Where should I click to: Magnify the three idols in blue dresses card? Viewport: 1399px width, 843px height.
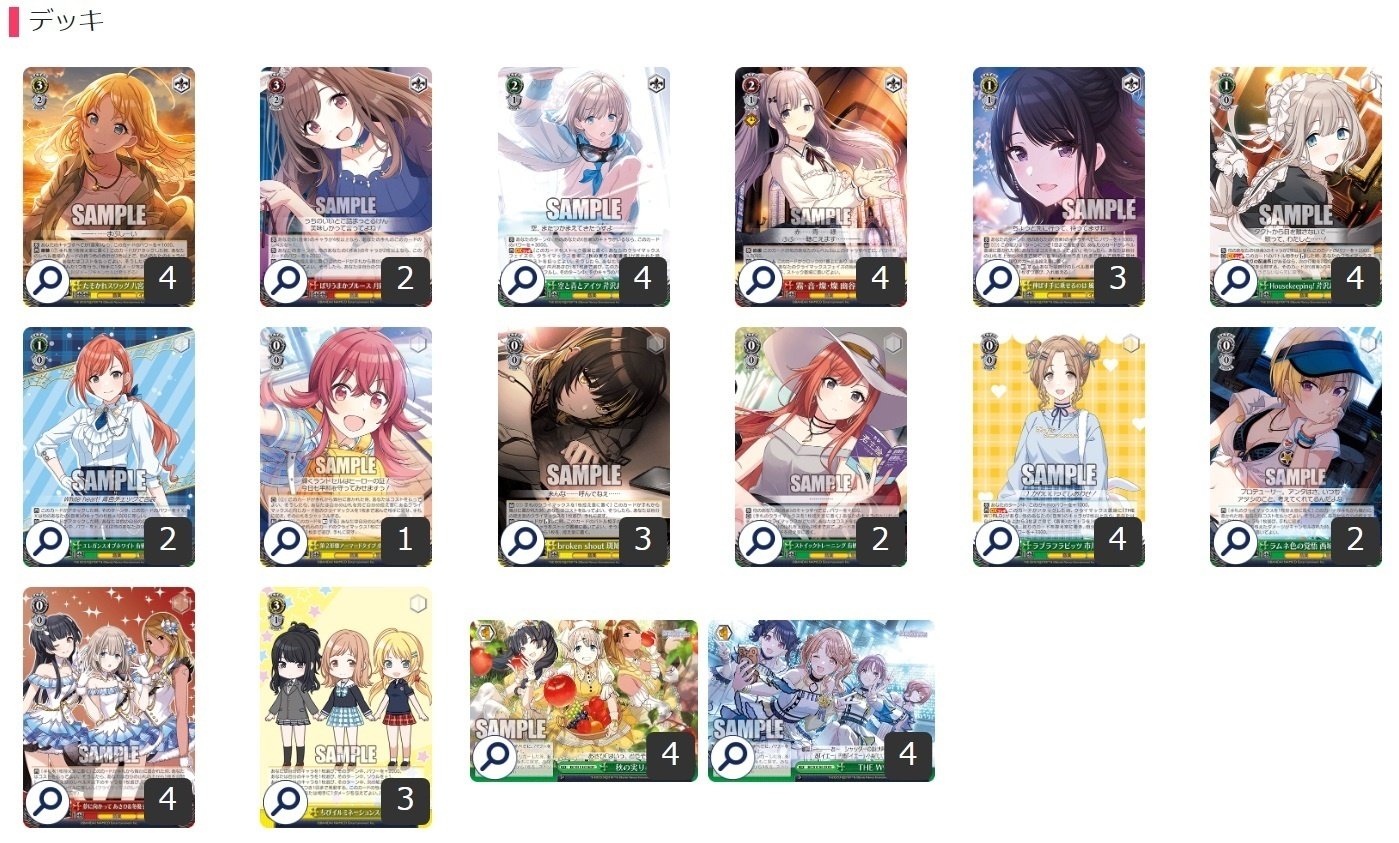(46, 803)
